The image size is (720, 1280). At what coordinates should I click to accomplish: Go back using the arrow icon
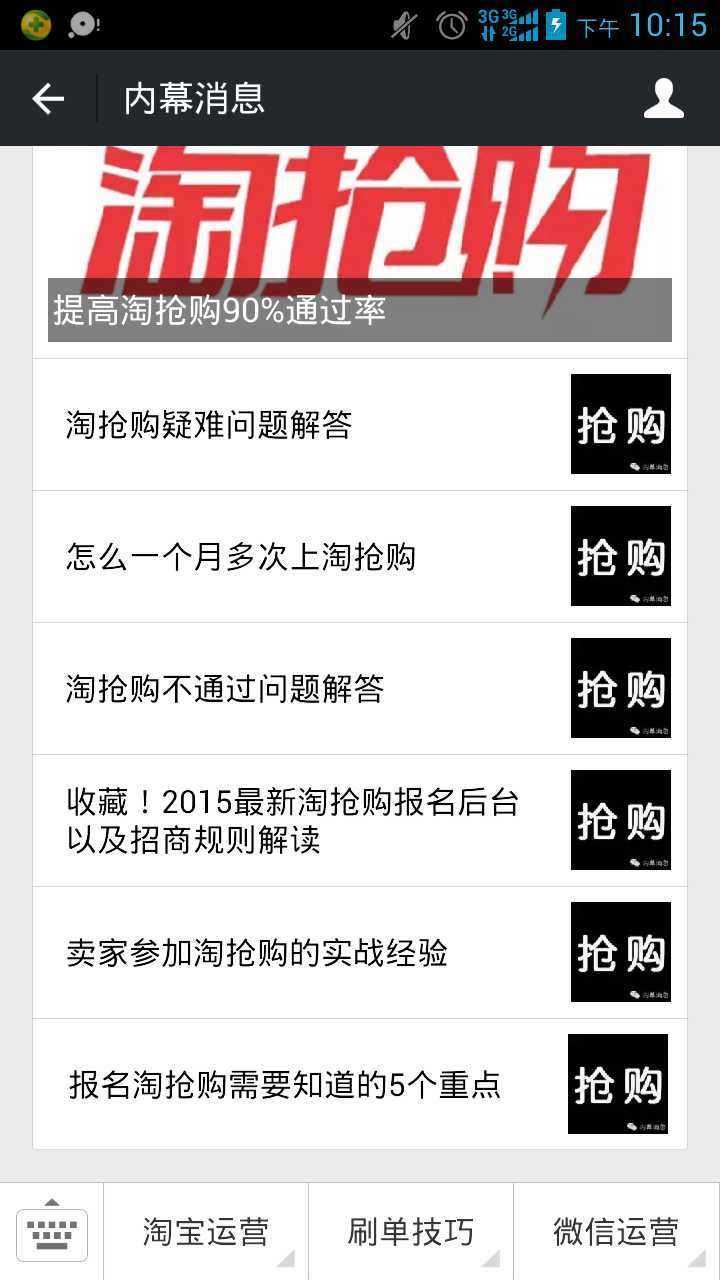tap(48, 98)
